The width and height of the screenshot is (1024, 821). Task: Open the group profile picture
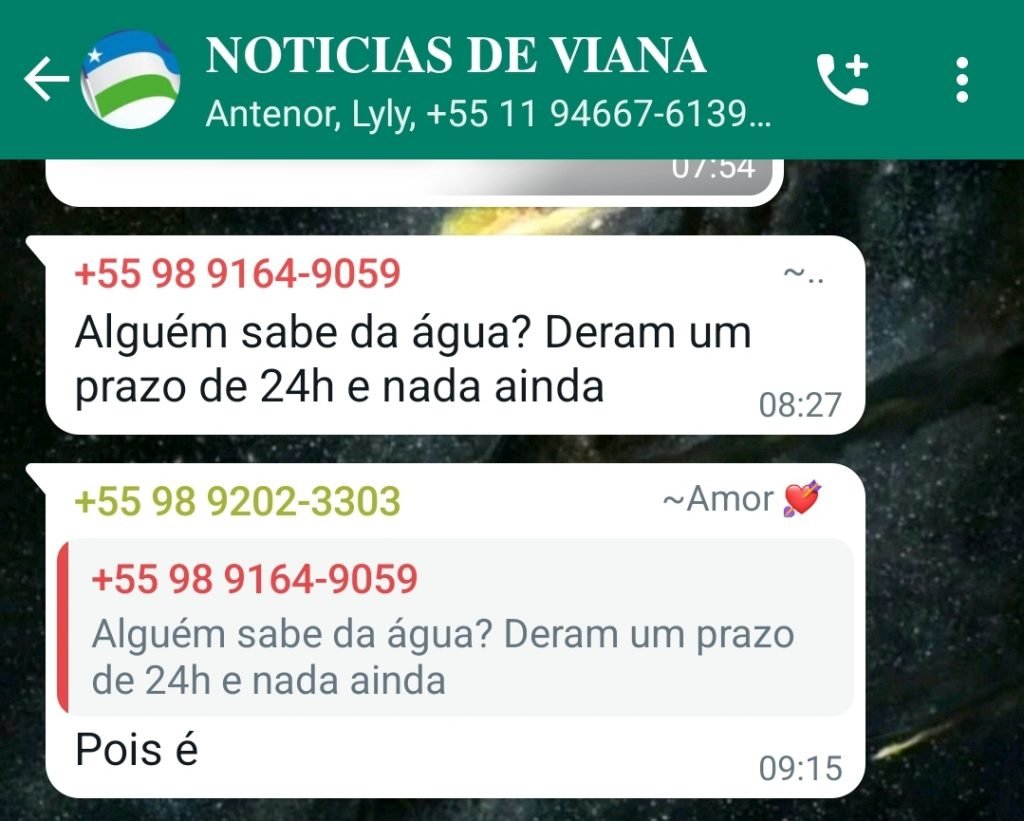(129, 80)
